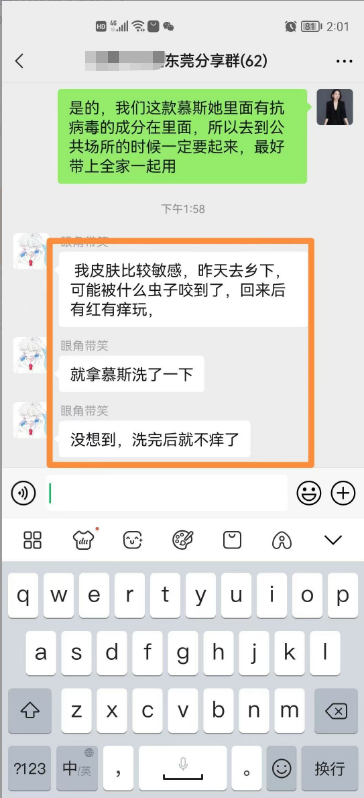Screen dimensions: 364x798
Task: Switch keyboard to ?123 symbols
Action: pos(30,768)
